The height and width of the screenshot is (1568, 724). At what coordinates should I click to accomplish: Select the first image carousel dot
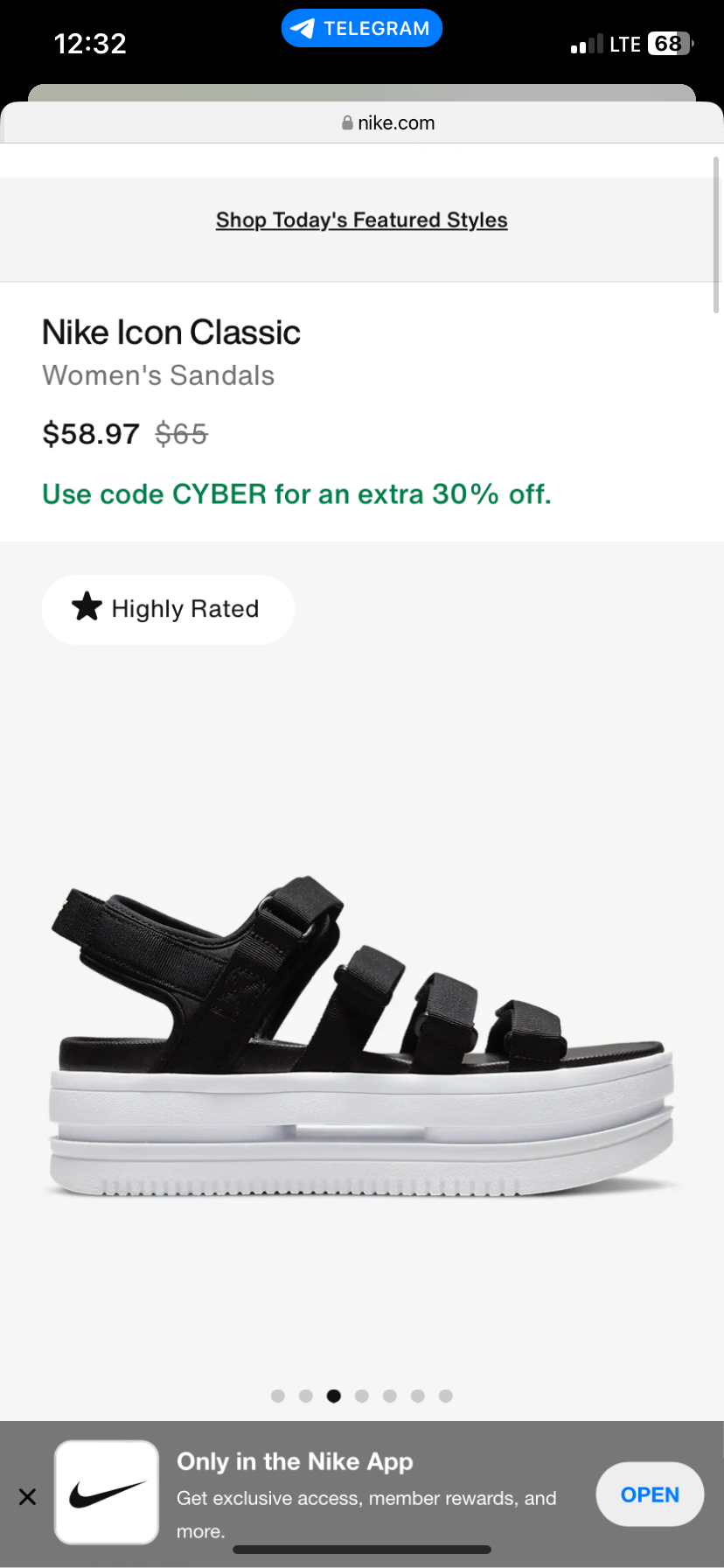[x=278, y=1396]
